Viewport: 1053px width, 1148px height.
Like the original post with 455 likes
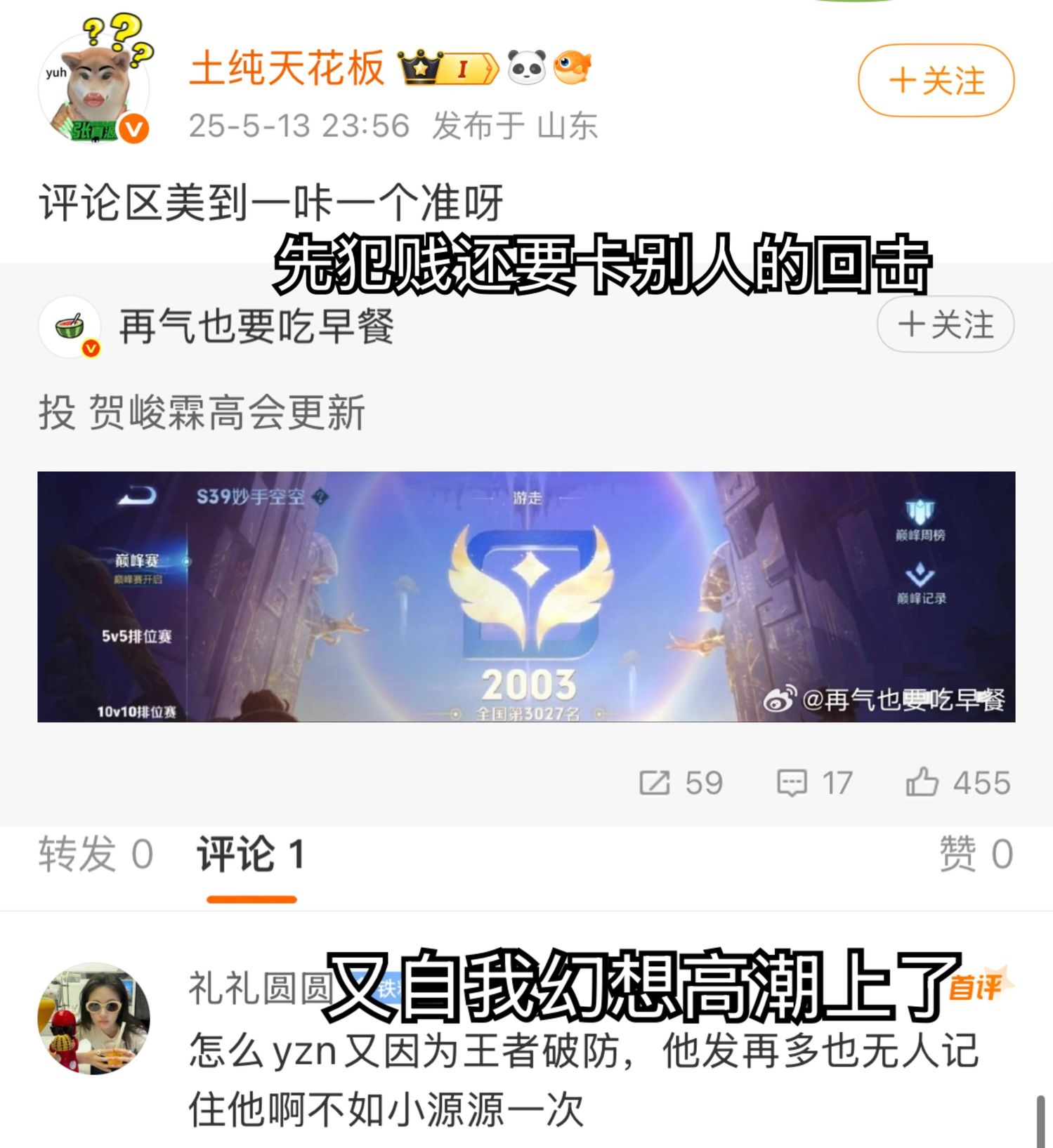pos(957,782)
